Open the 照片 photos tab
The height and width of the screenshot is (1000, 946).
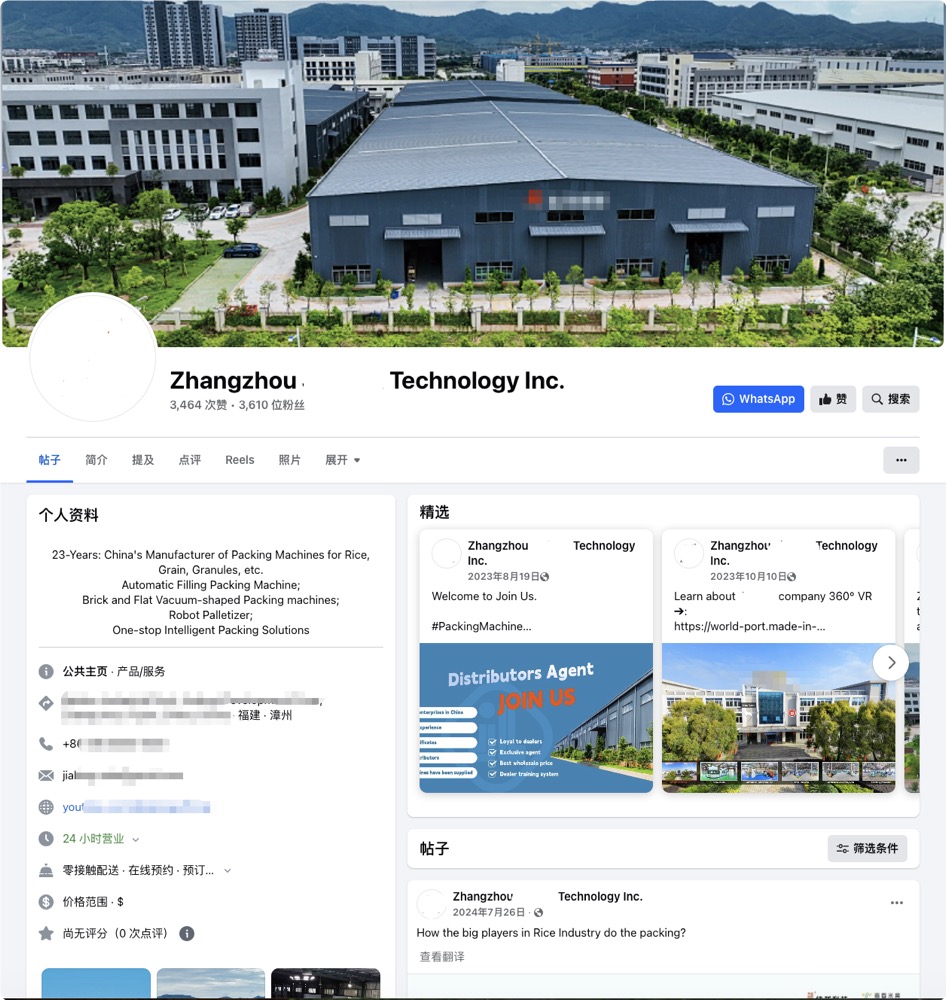tap(289, 460)
